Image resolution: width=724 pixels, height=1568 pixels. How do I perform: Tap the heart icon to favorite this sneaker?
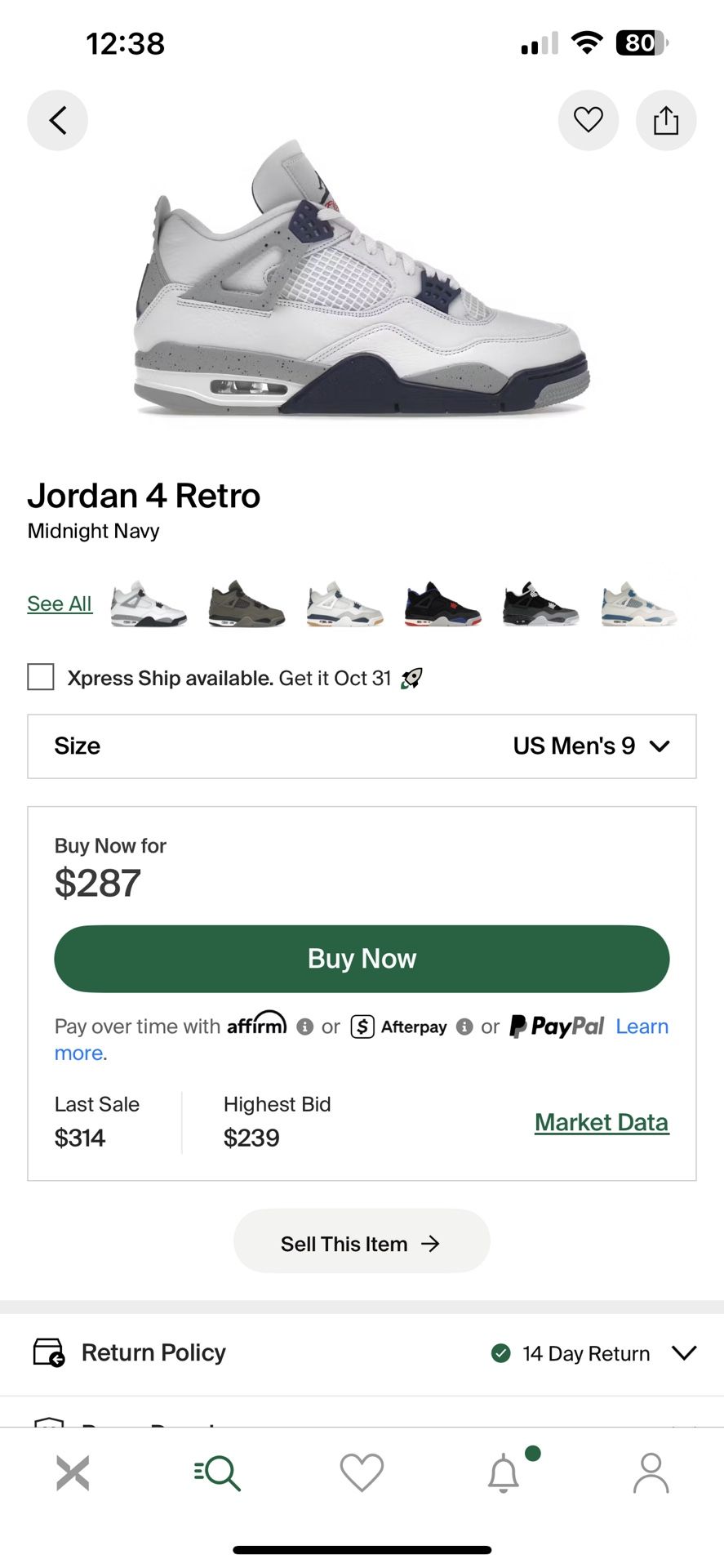[x=588, y=120]
